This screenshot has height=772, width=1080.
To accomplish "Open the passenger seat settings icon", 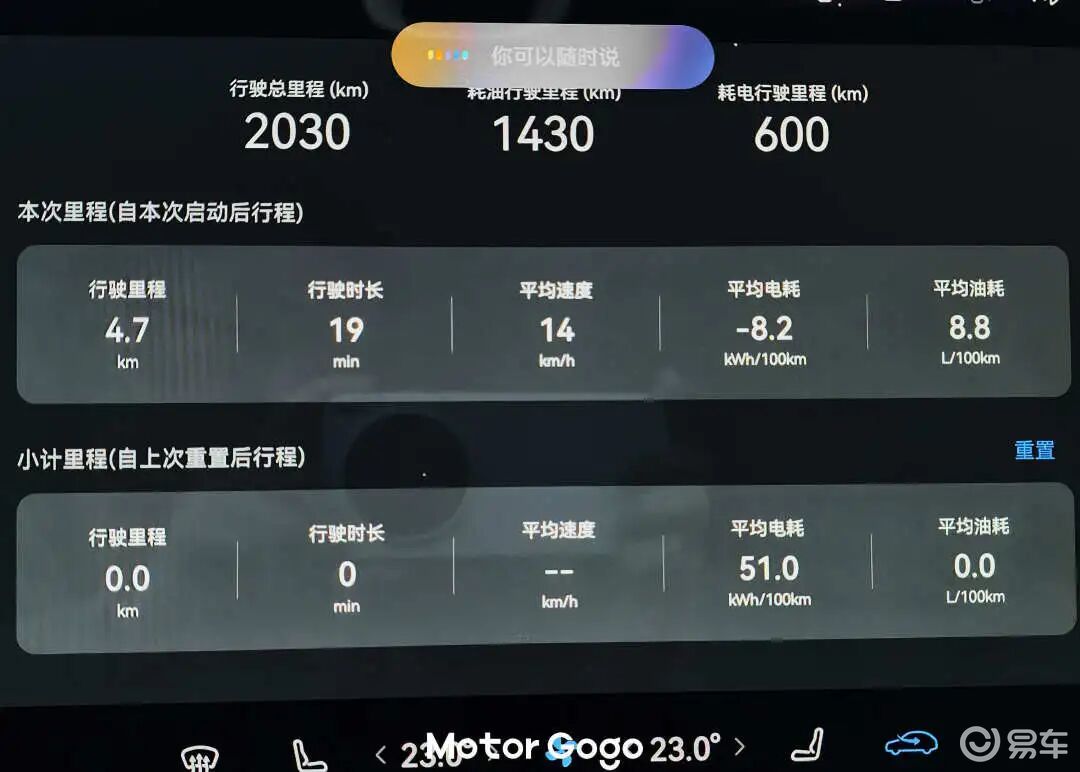I will (807, 746).
